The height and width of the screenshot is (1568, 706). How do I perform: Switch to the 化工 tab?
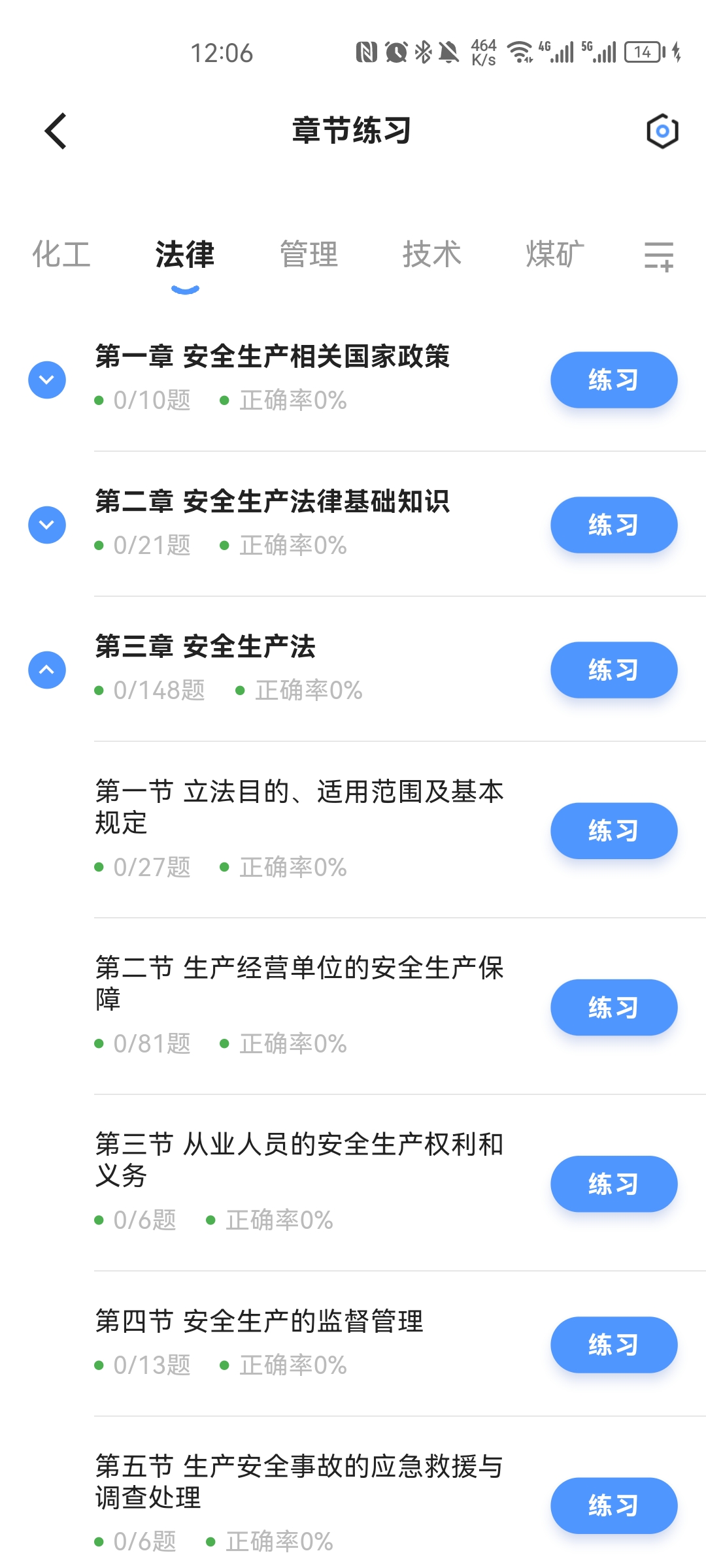(63, 255)
